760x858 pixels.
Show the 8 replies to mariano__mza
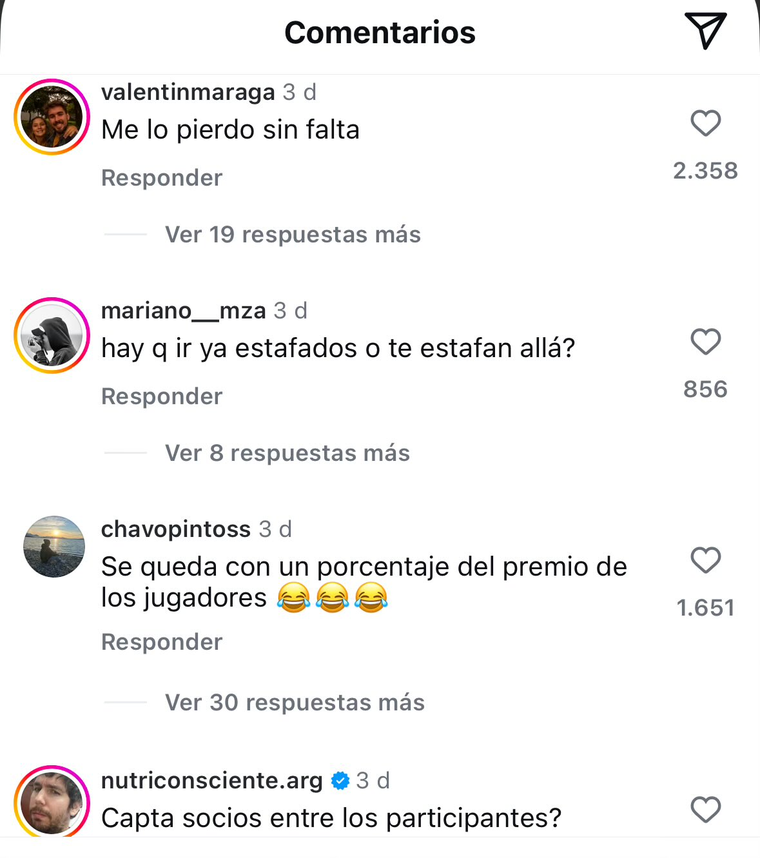[286, 453]
